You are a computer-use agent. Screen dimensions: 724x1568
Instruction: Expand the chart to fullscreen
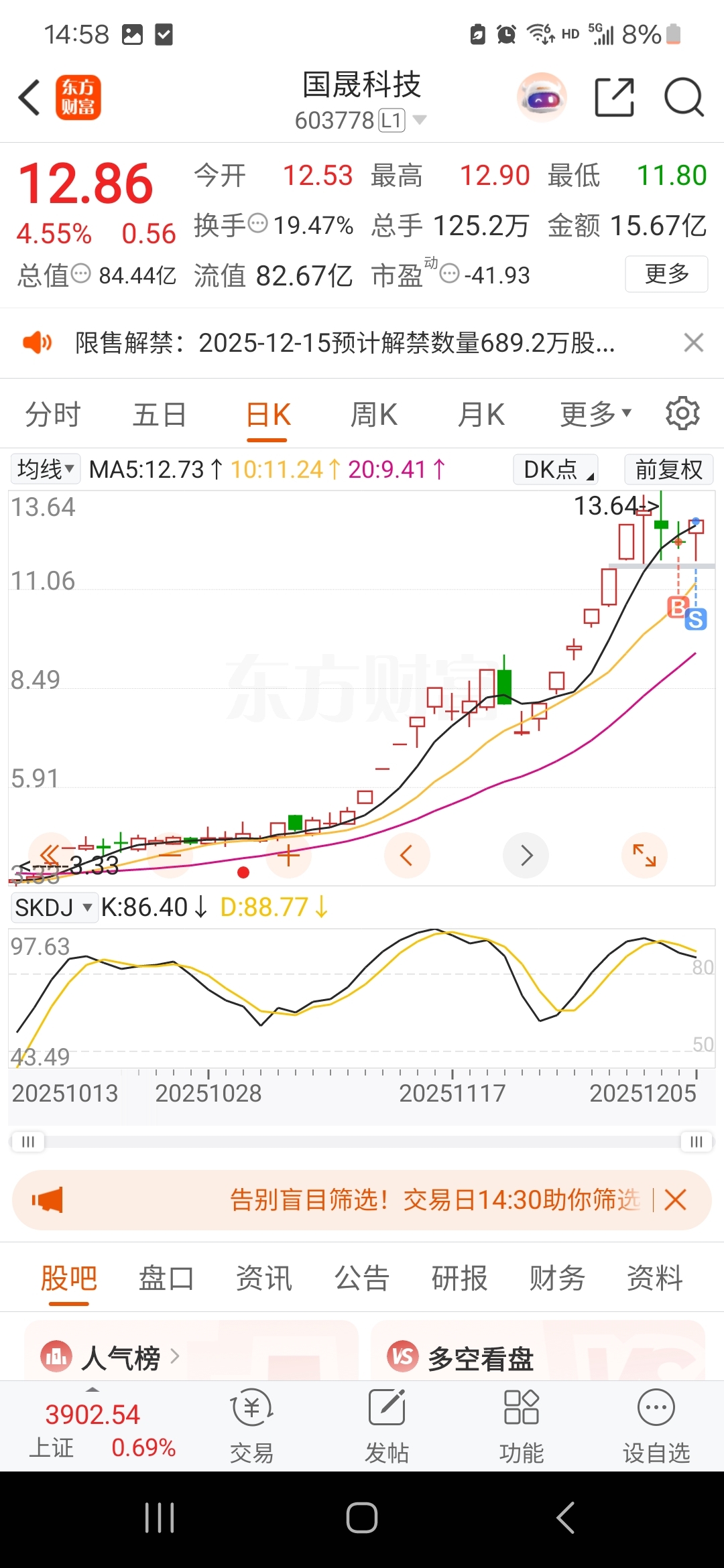pyautogui.click(x=644, y=855)
